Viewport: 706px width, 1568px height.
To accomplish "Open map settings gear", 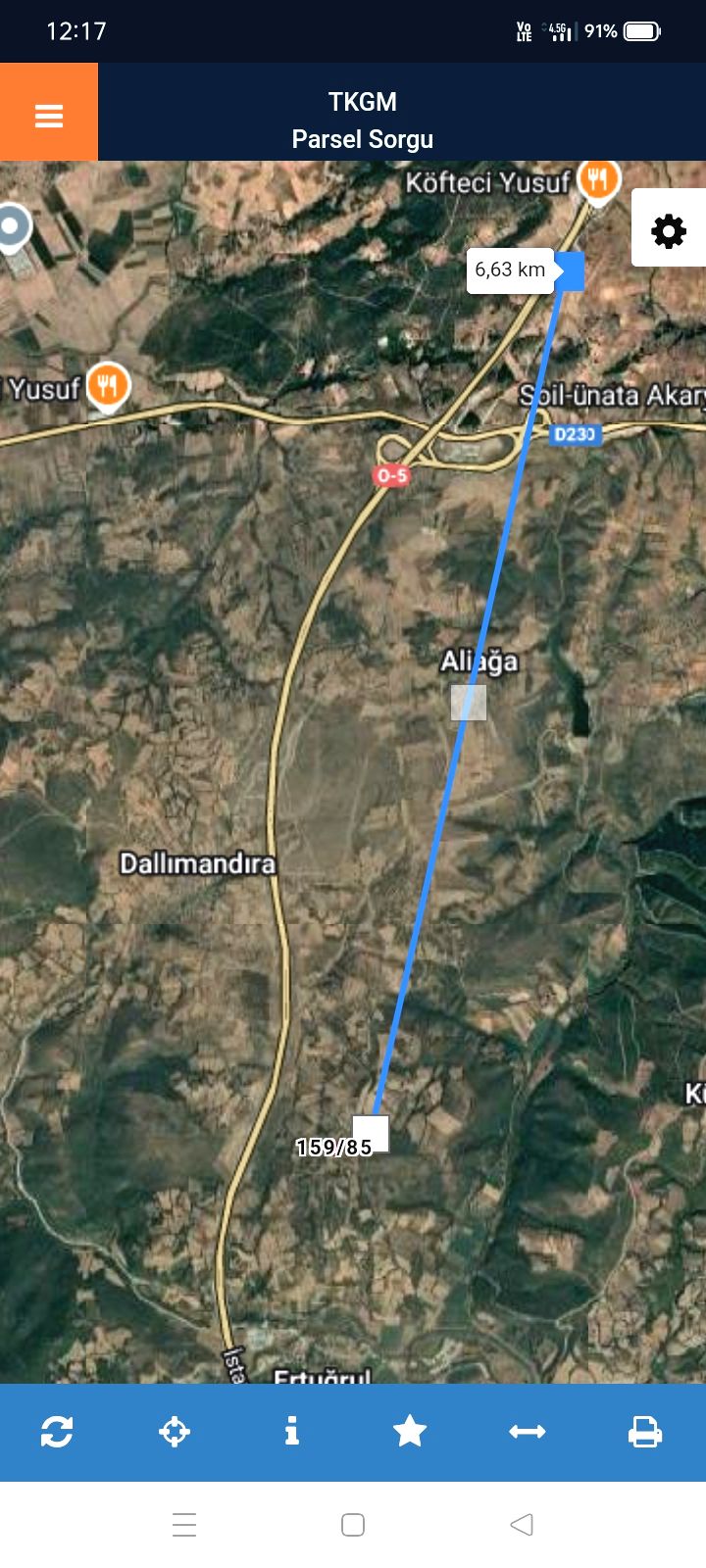I will pos(669,231).
